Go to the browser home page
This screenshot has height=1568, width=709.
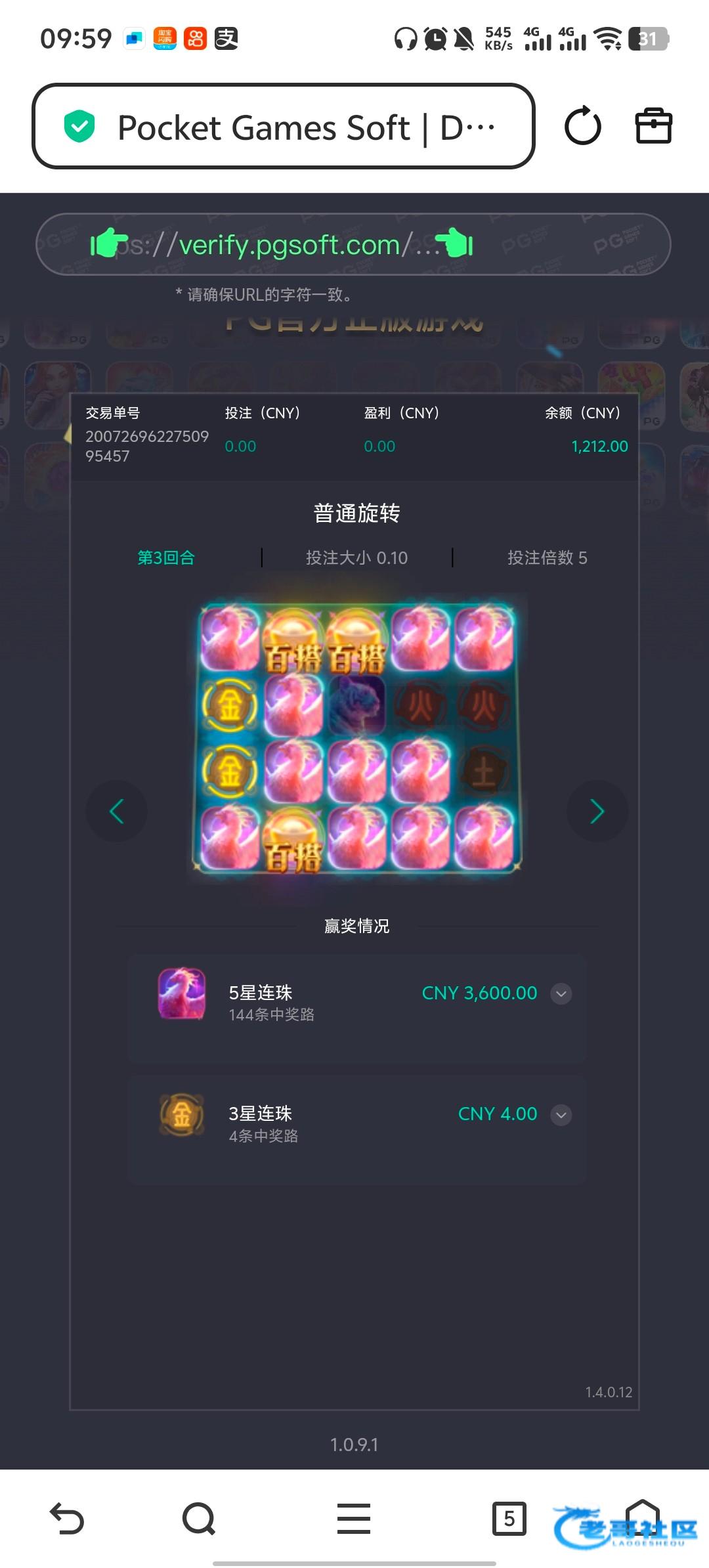642,1517
